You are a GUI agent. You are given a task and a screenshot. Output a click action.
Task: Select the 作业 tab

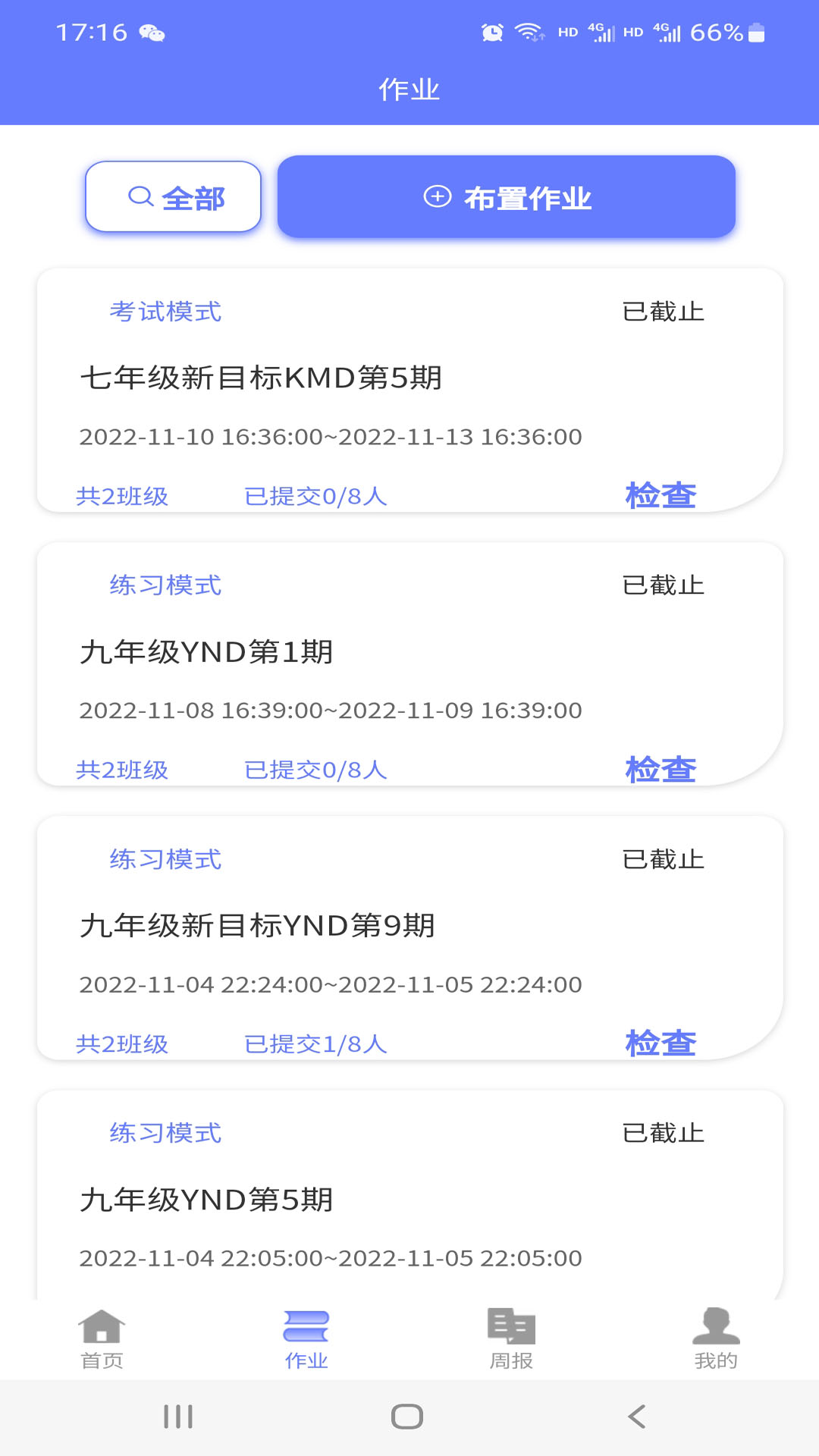[x=306, y=1339]
